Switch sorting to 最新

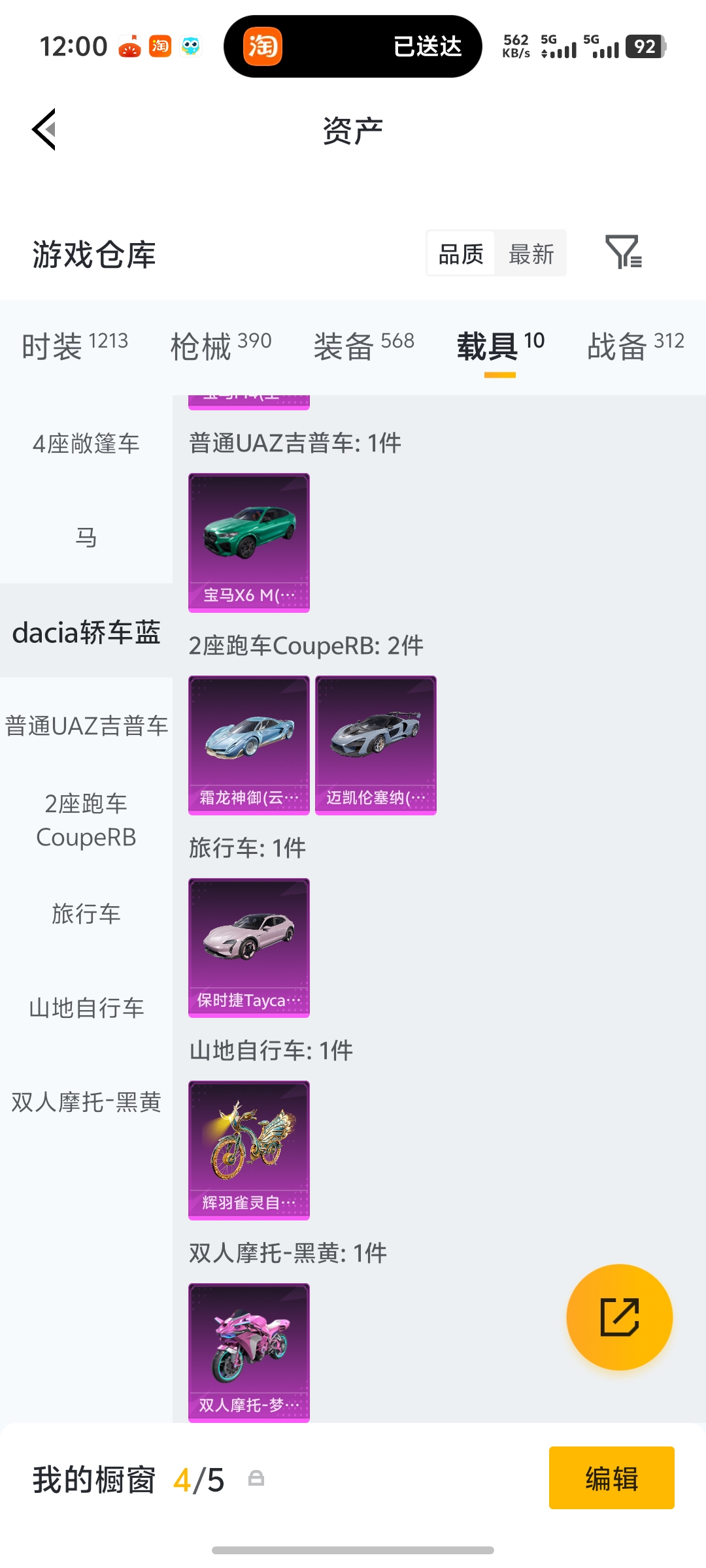(x=531, y=253)
